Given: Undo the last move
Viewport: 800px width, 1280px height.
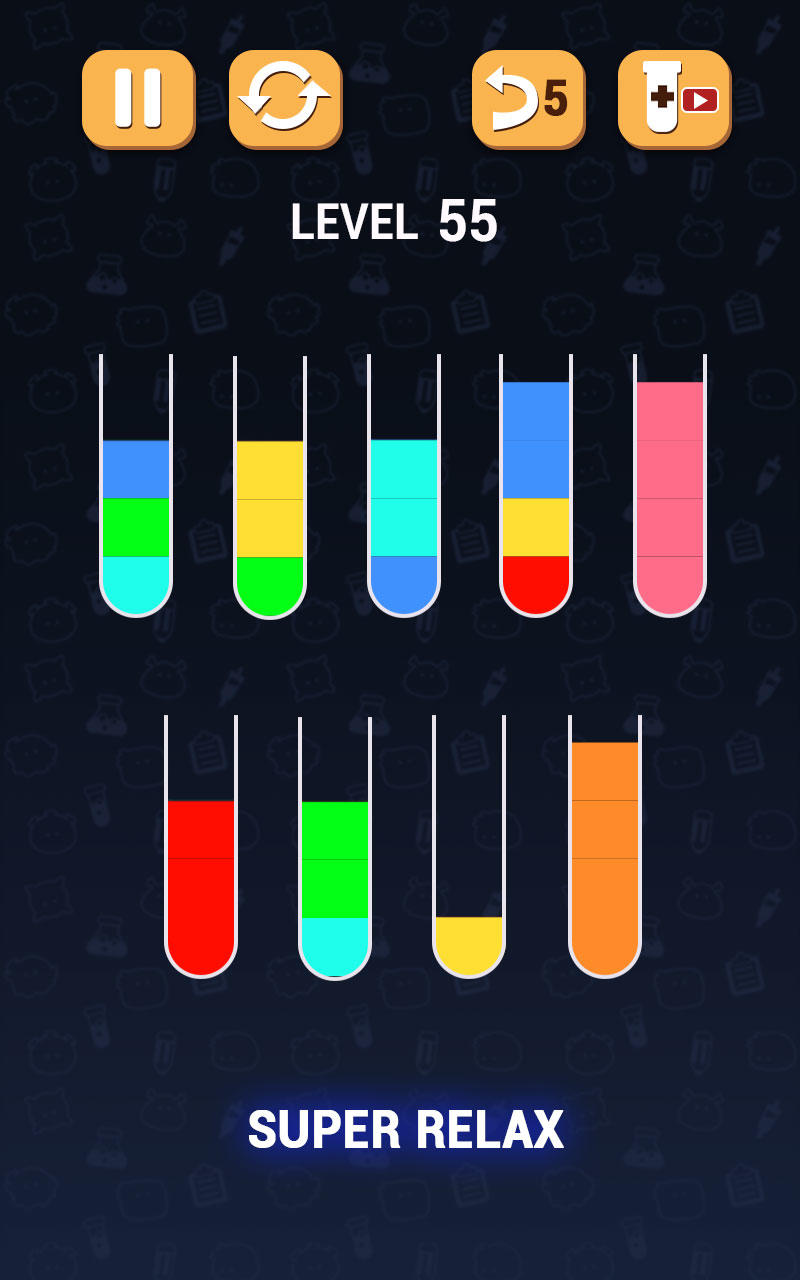Looking at the screenshot, I should pyautogui.click(x=527, y=98).
